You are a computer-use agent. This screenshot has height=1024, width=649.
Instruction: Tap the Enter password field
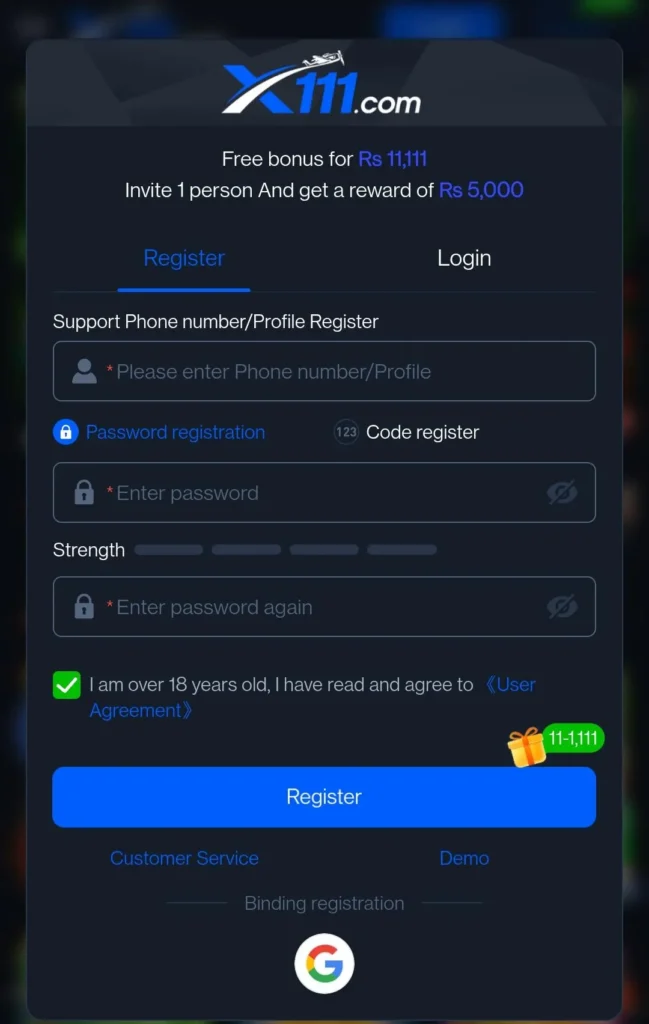click(x=324, y=492)
